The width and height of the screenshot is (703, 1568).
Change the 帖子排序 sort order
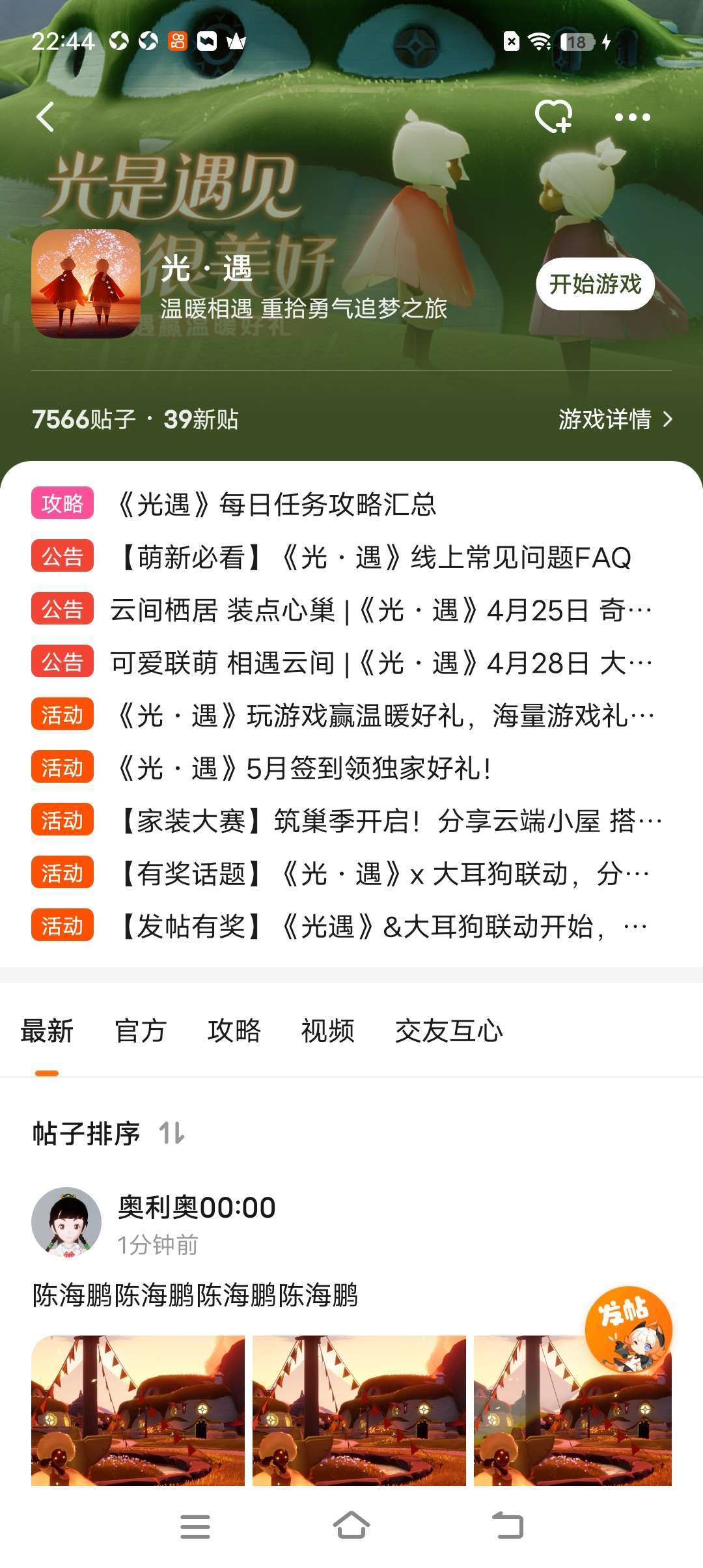coord(109,1134)
